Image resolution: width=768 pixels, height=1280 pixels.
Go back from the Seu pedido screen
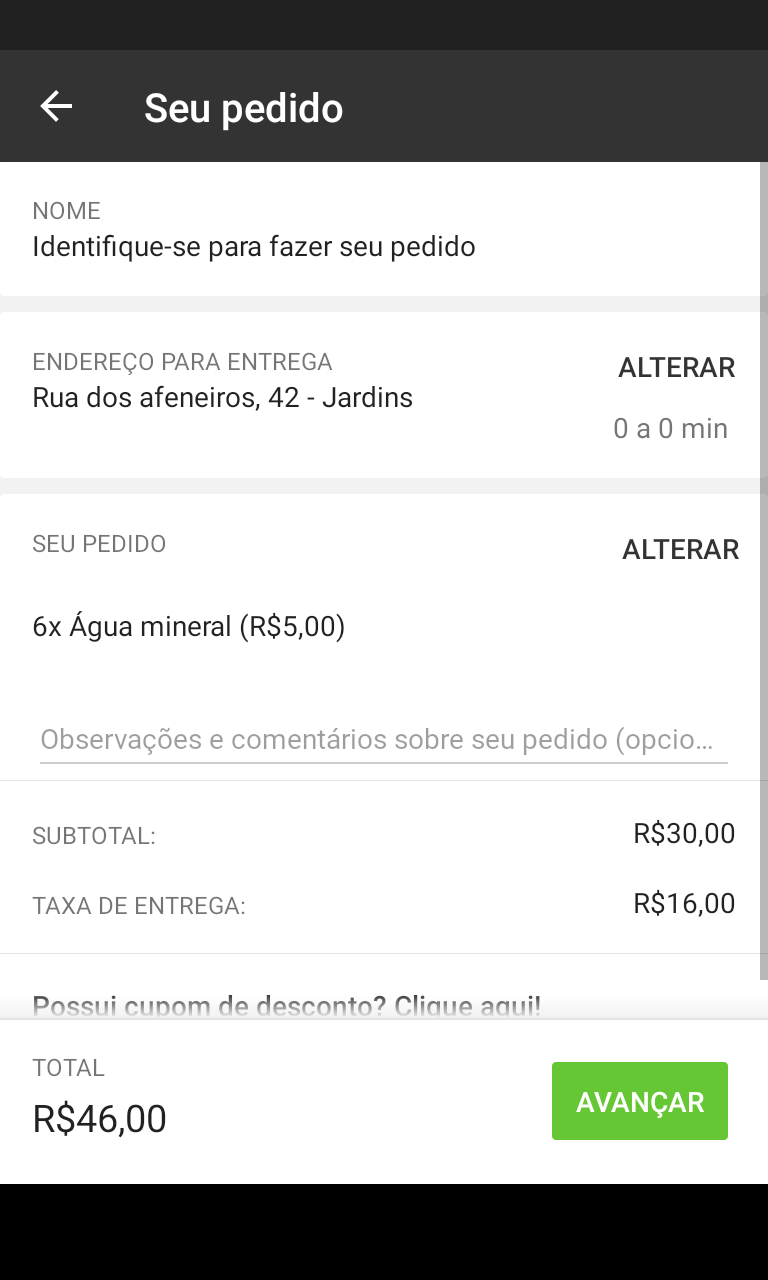click(56, 107)
